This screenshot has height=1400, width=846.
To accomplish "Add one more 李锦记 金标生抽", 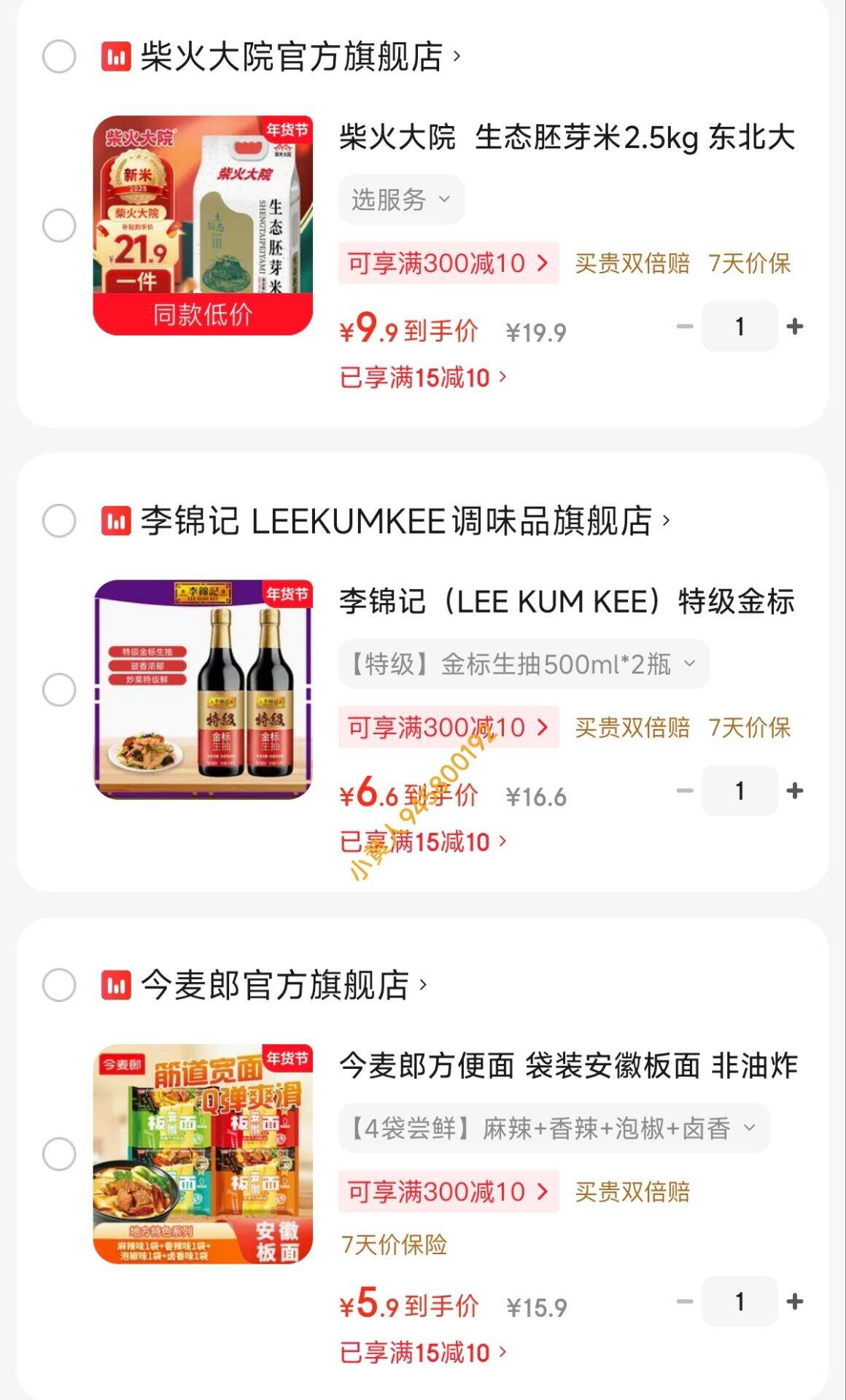I will point(795,791).
